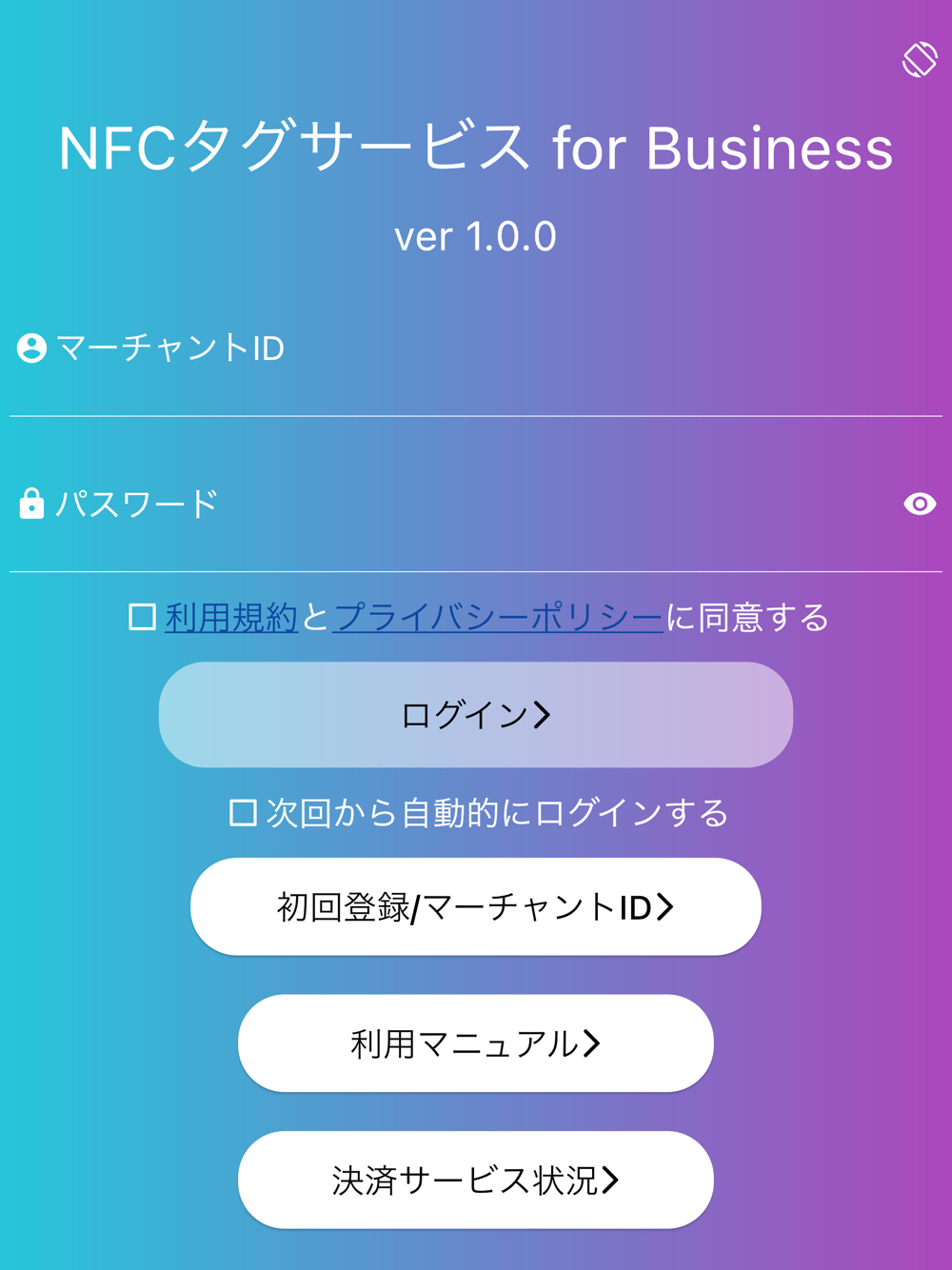Tap the screen rotation icon
952x1270 pixels.
pyautogui.click(x=920, y=59)
